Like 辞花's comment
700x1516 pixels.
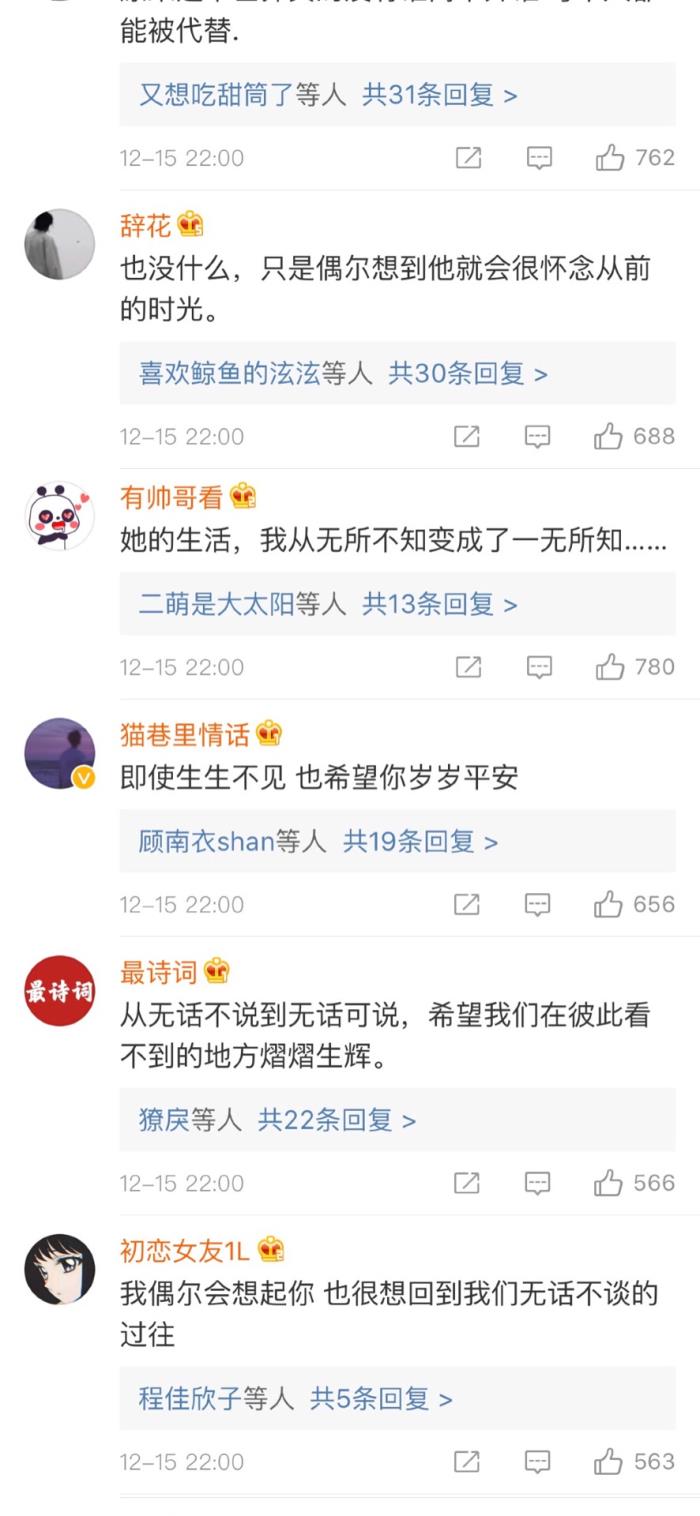click(610, 436)
